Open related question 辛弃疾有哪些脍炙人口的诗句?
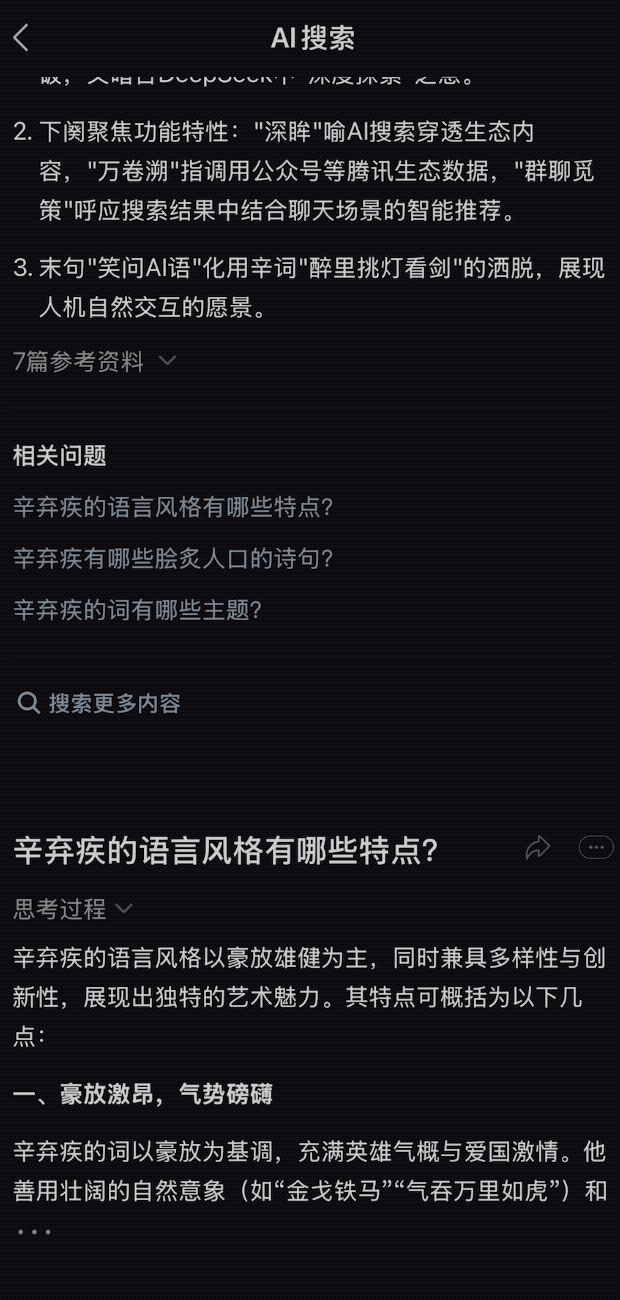The height and width of the screenshot is (1300, 620). click(173, 558)
